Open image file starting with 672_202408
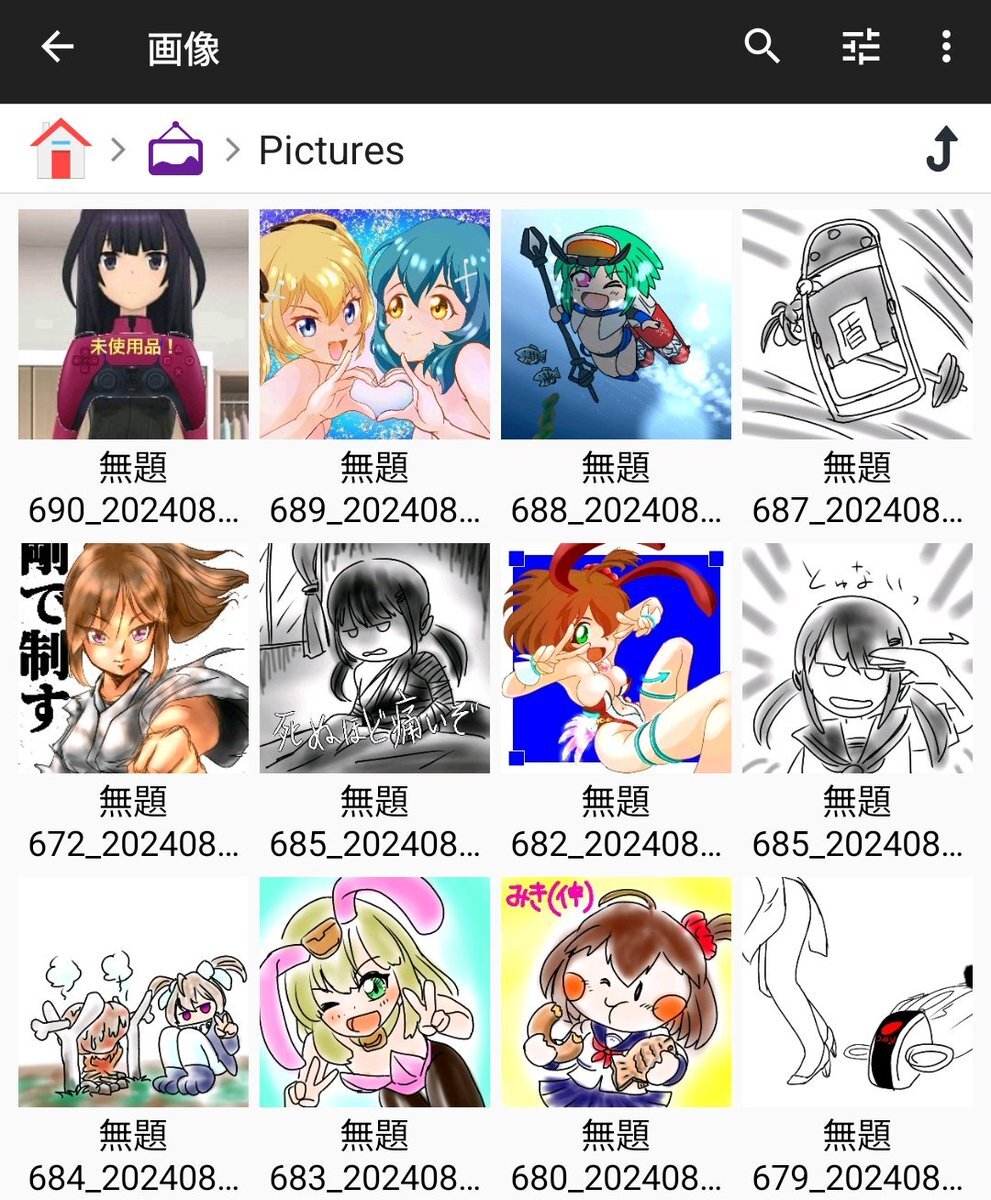This screenshot has width=991, height=1200. click(133, 658)
